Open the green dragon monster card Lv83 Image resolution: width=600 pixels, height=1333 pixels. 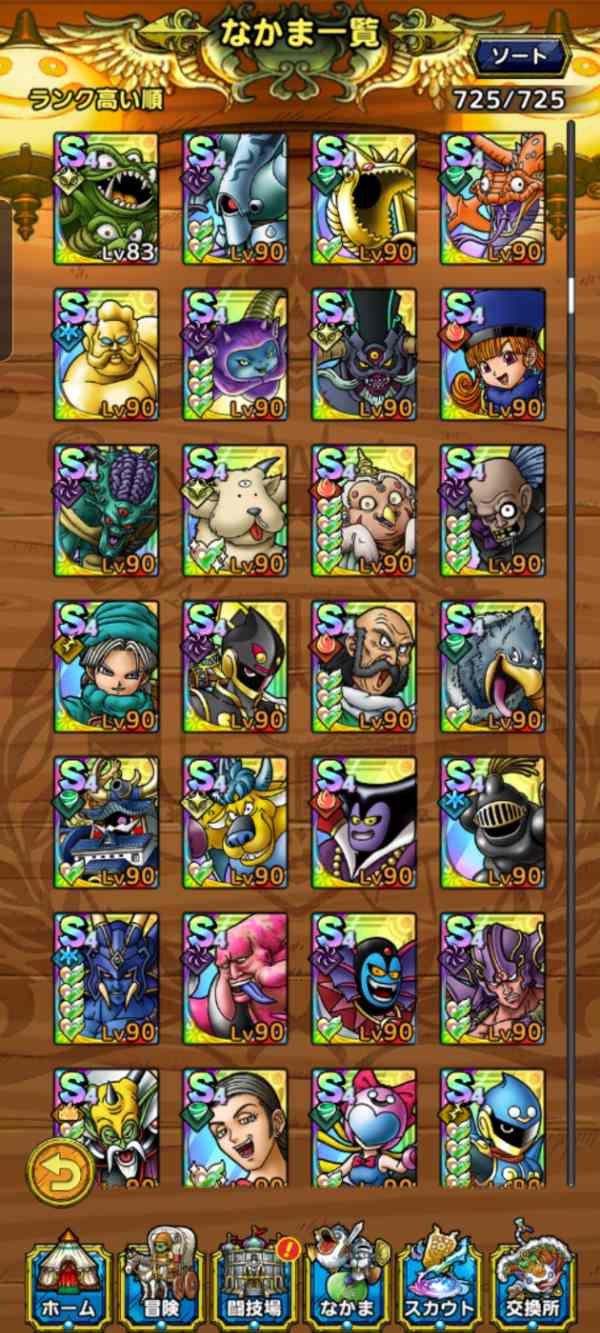[106, 198]
